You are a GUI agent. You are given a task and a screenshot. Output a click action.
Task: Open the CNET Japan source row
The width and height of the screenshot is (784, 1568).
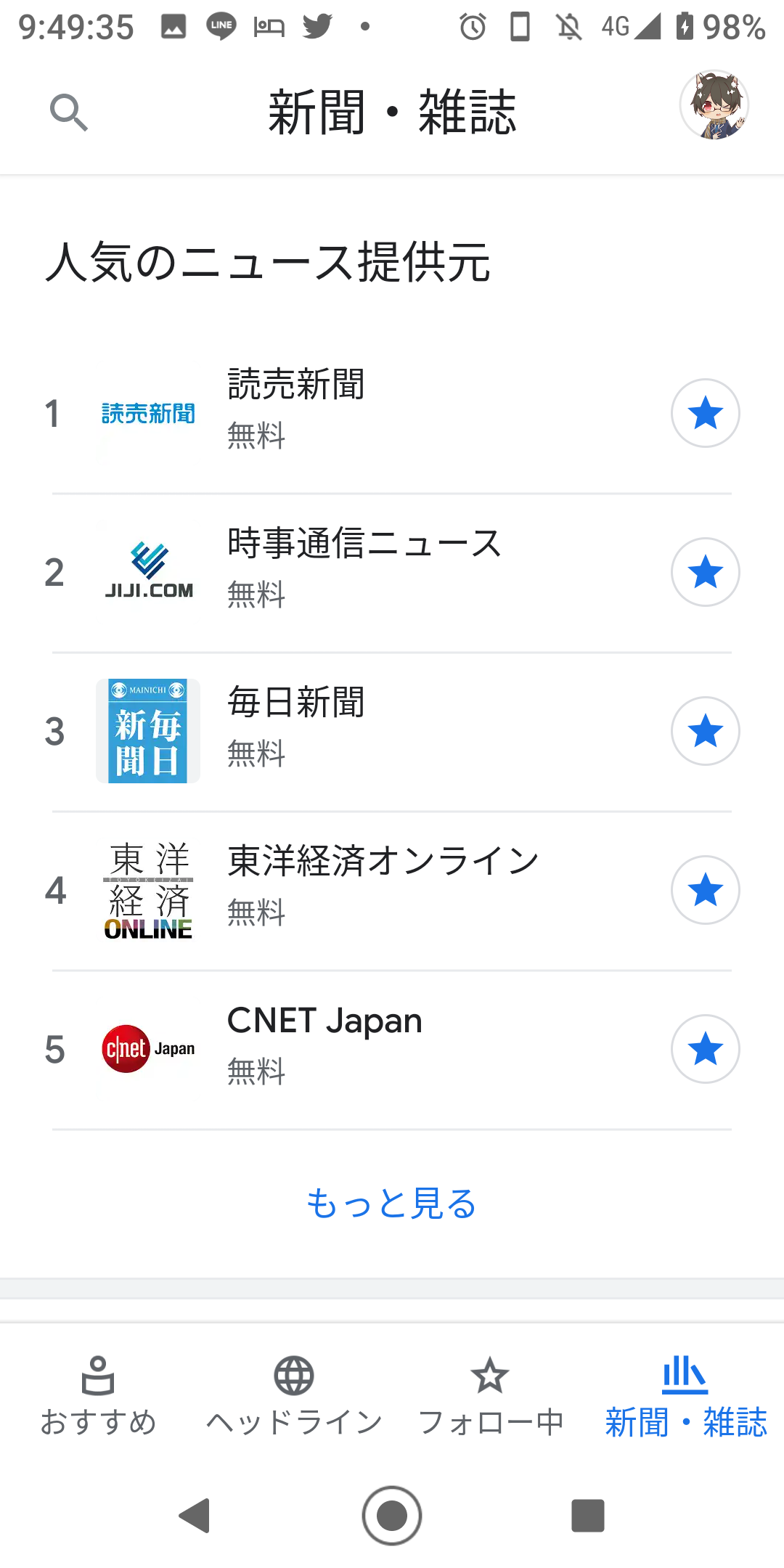tap(363, 1048)
